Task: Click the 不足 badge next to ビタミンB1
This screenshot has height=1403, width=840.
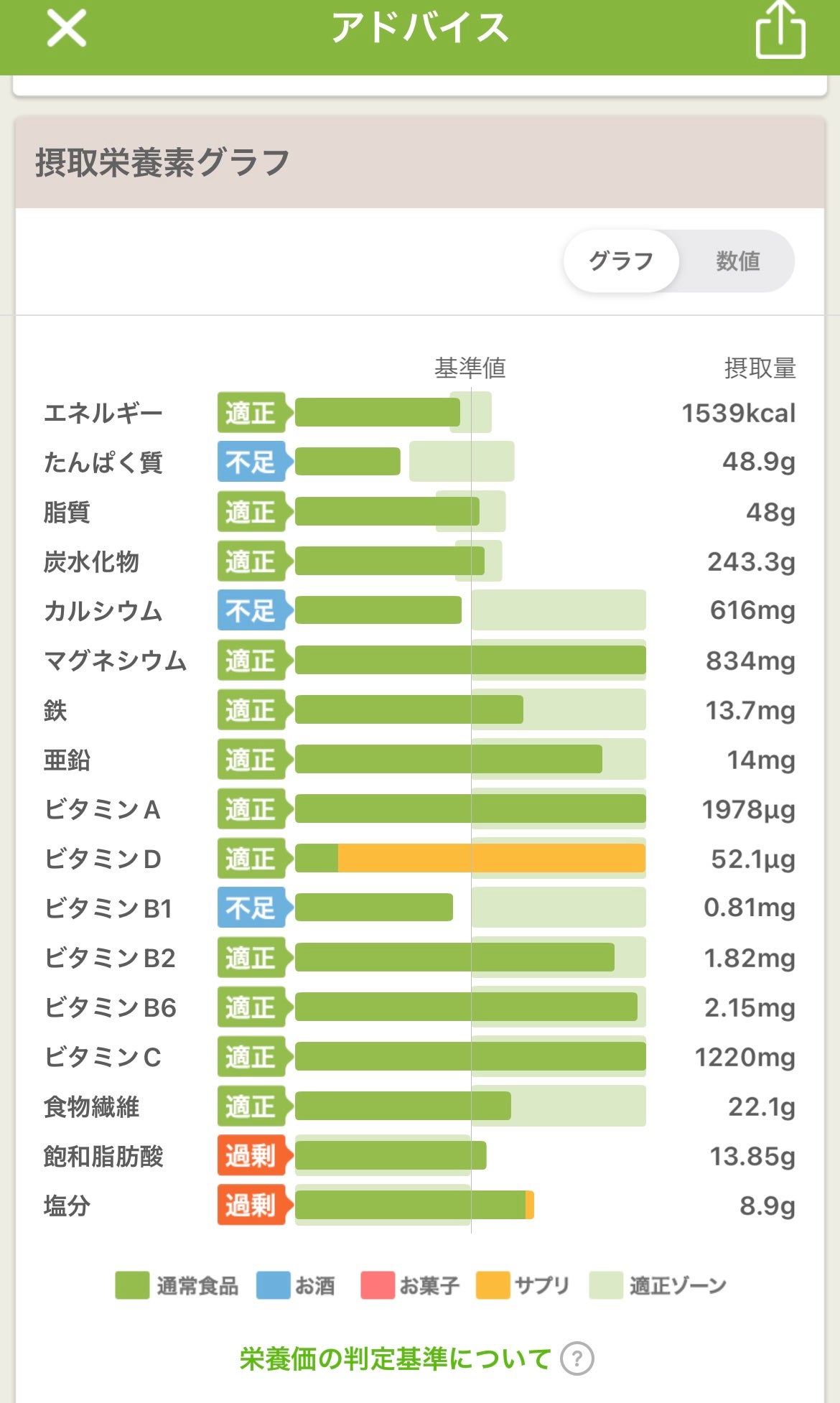Action: pos(252,908)
